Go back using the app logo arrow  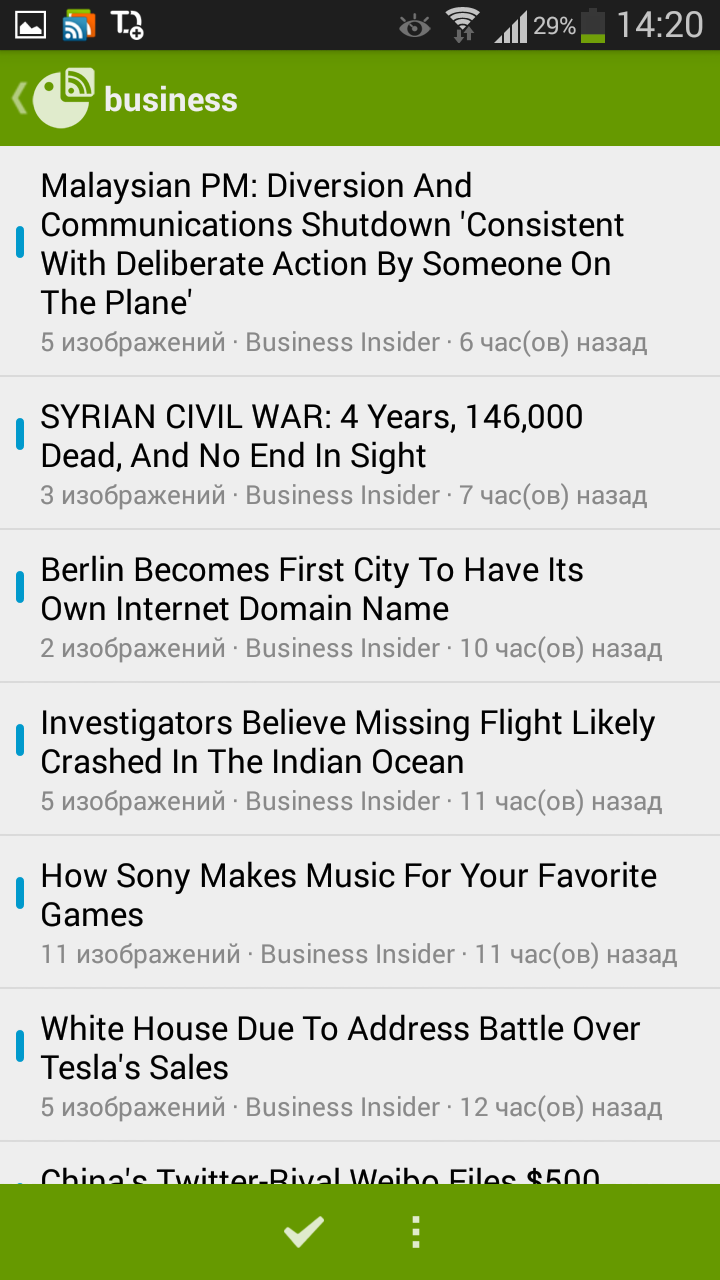(x=55, y=99)
